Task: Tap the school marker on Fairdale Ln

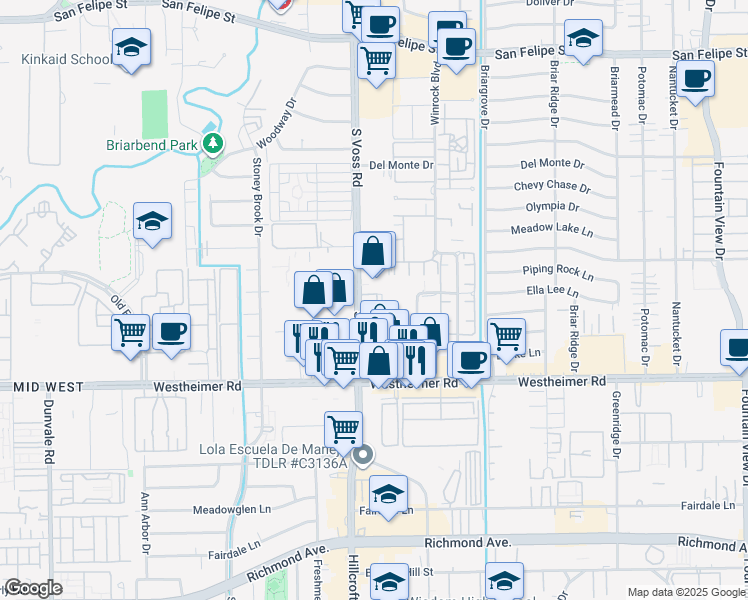Action: pyautogui.click(x=389, y=497)
